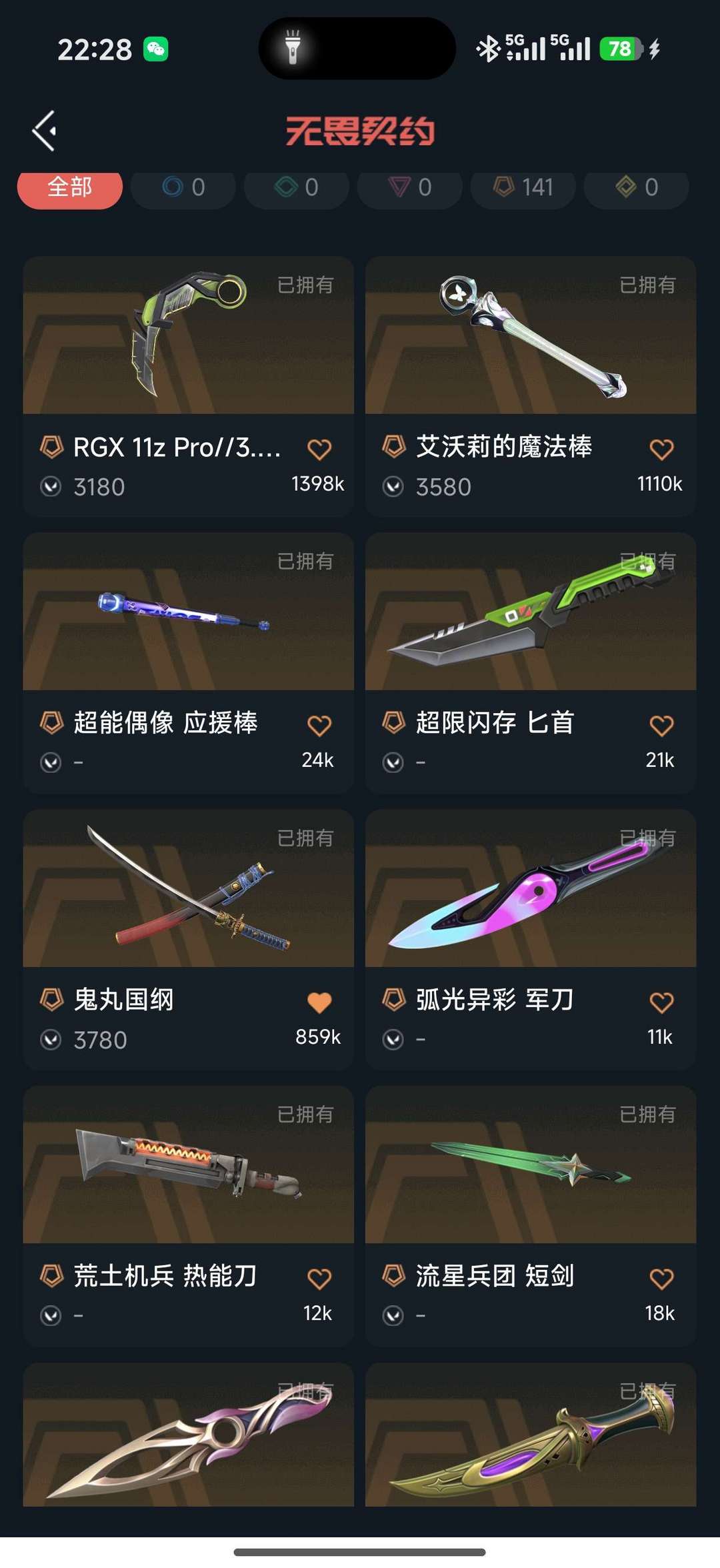Select the teal diamond rarity filter
Viewport: 720px width, 1568px height.
[x=296, y=188]
